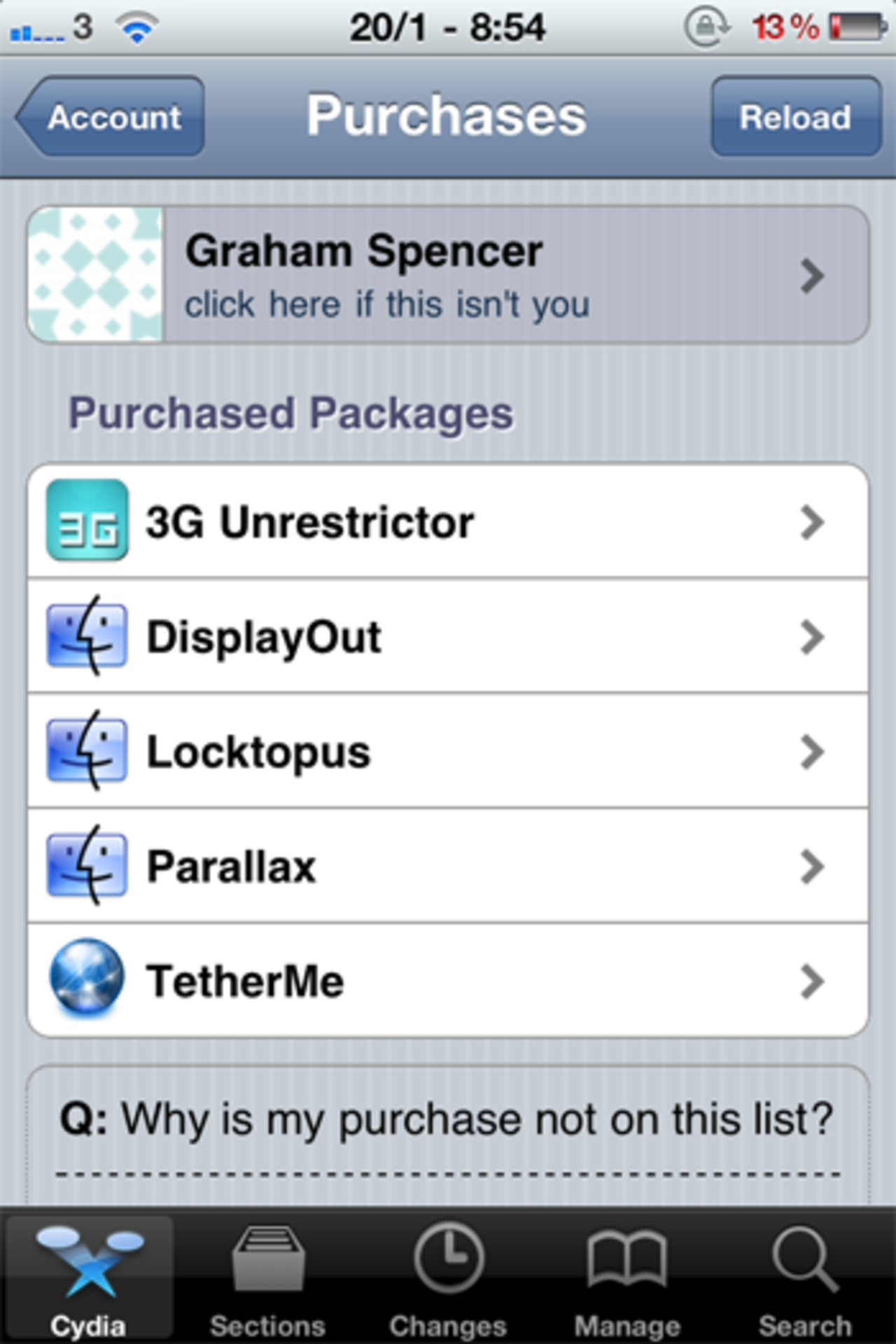Tap the Reload button
This screenshot has height=1344, width=896.
pos(795,117)
